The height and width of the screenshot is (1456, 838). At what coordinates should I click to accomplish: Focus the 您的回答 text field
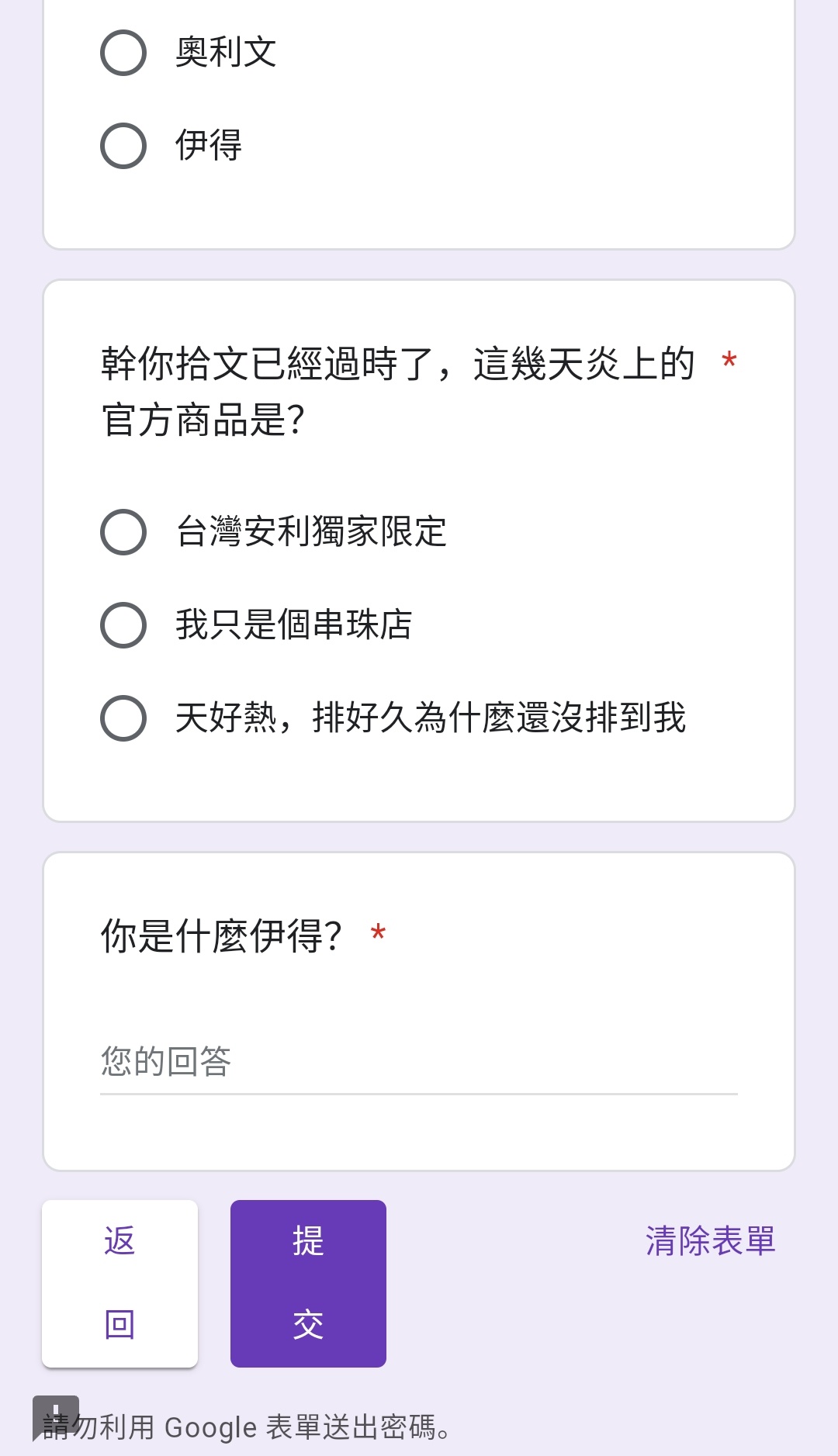pos(419,1061)
